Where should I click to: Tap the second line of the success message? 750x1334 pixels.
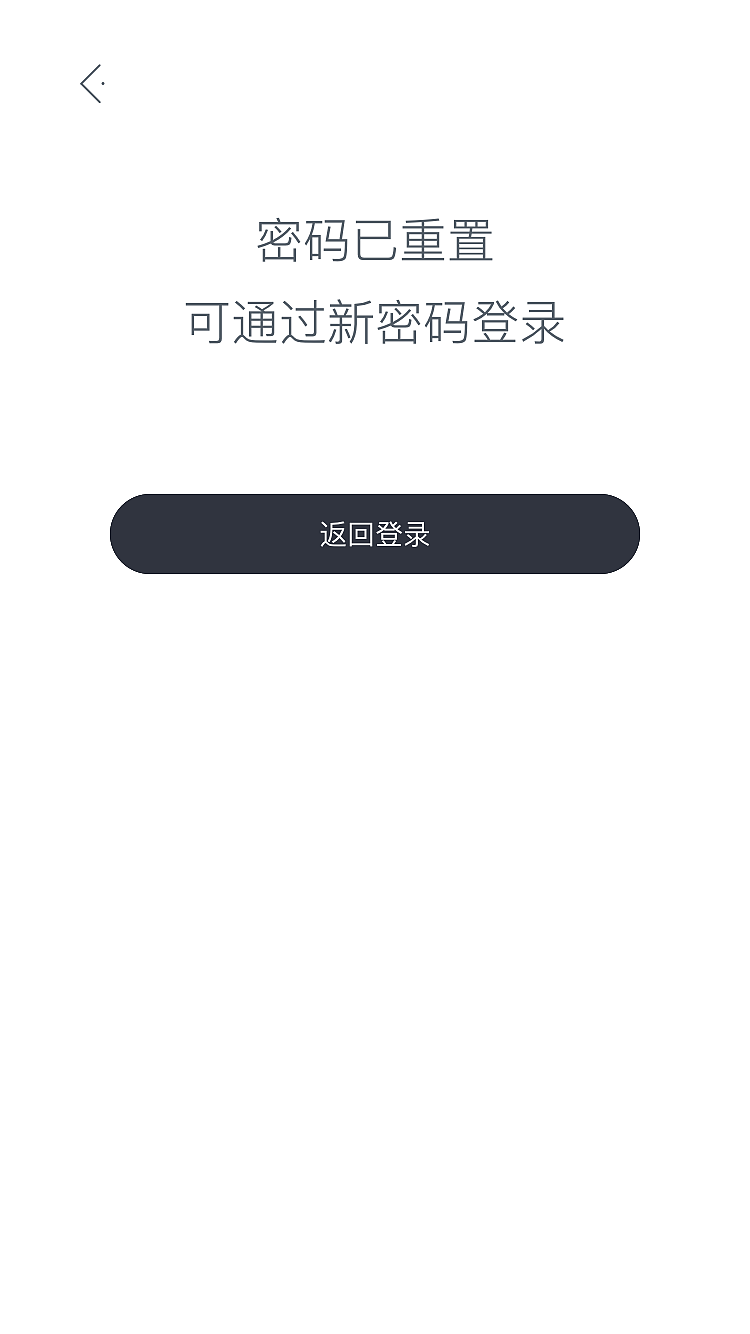pyautogui.click(x=375, y=322)
